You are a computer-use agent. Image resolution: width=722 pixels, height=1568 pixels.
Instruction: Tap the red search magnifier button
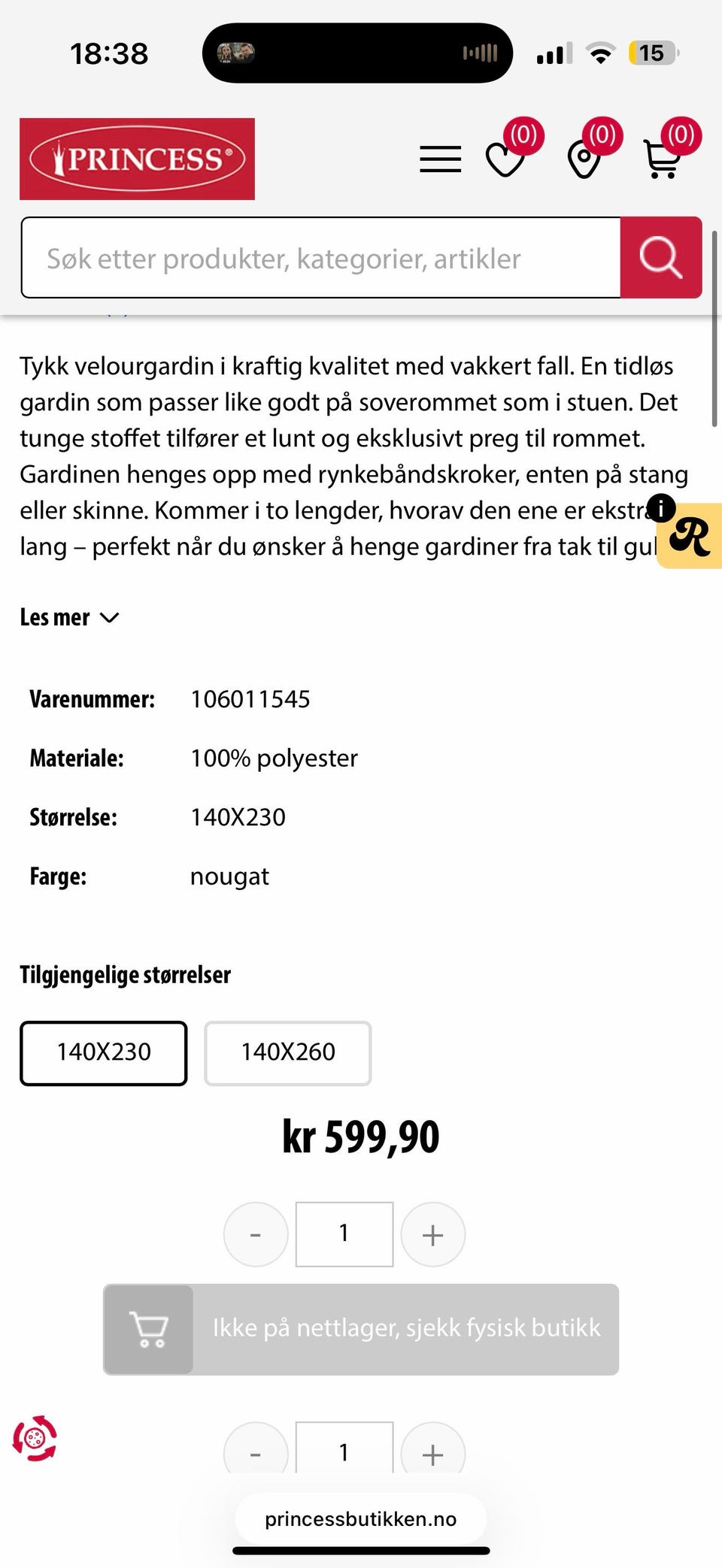[661, 258]
